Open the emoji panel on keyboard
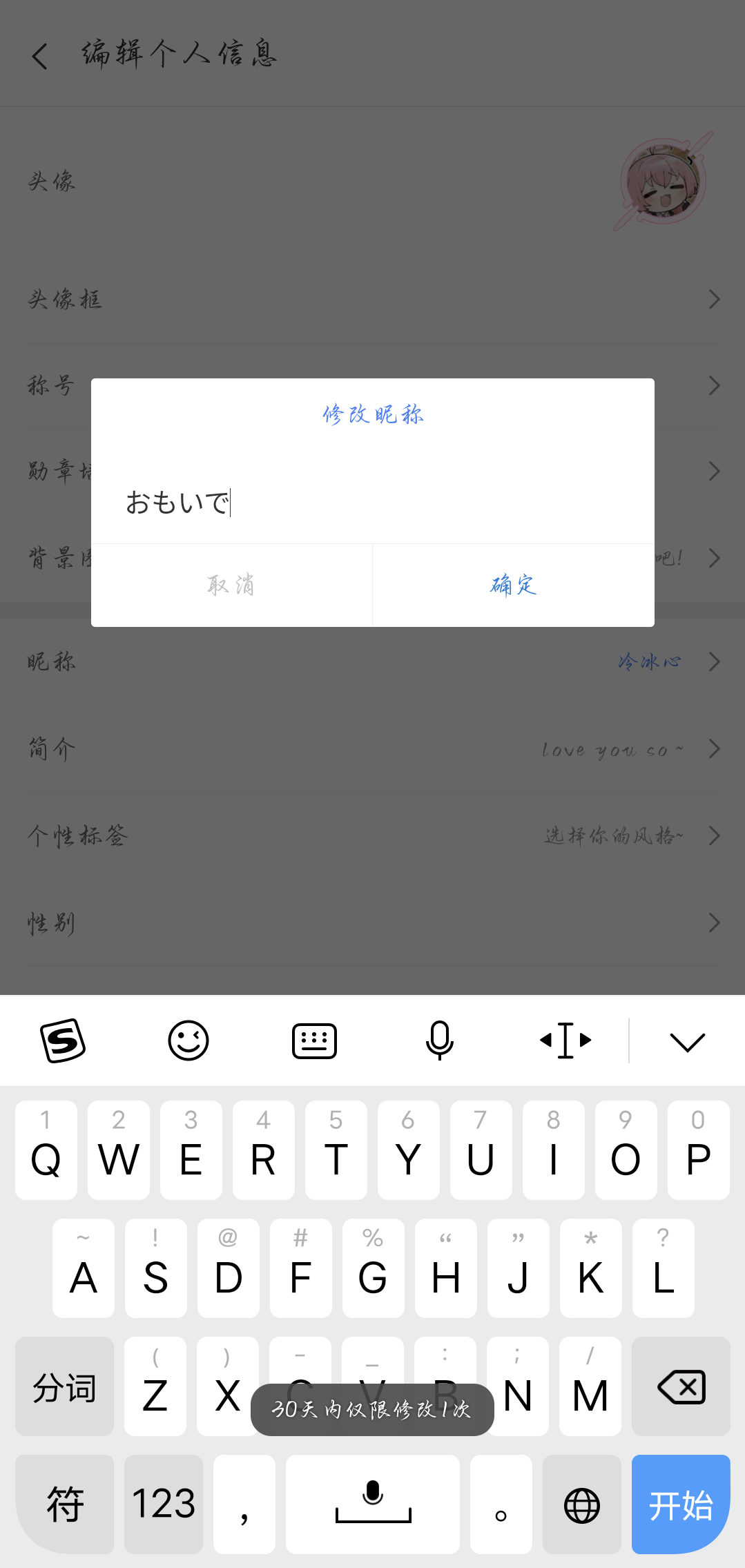 [x=188, y=1040]
